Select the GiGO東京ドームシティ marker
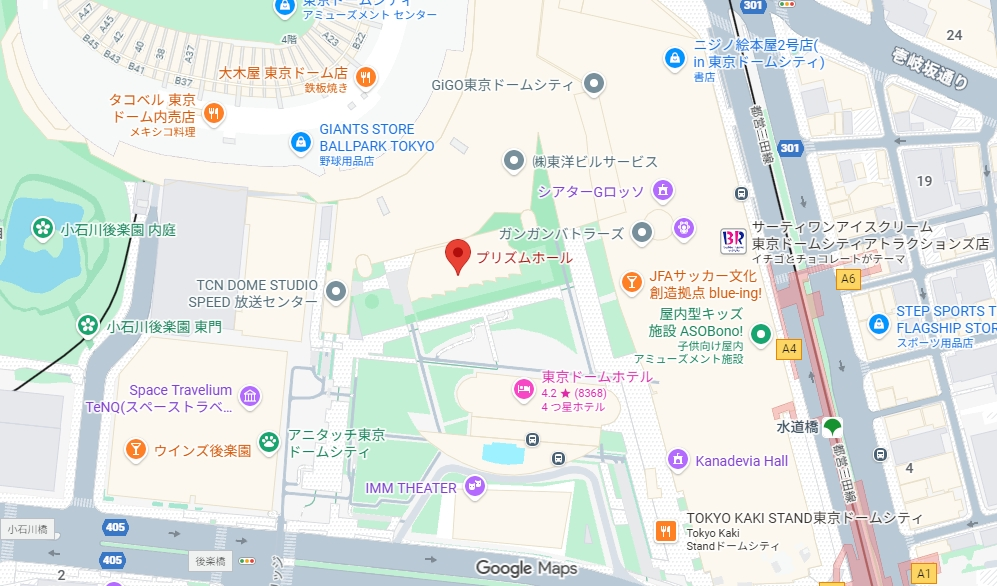This screenshot has width=997, height=586. pos(595,84)
